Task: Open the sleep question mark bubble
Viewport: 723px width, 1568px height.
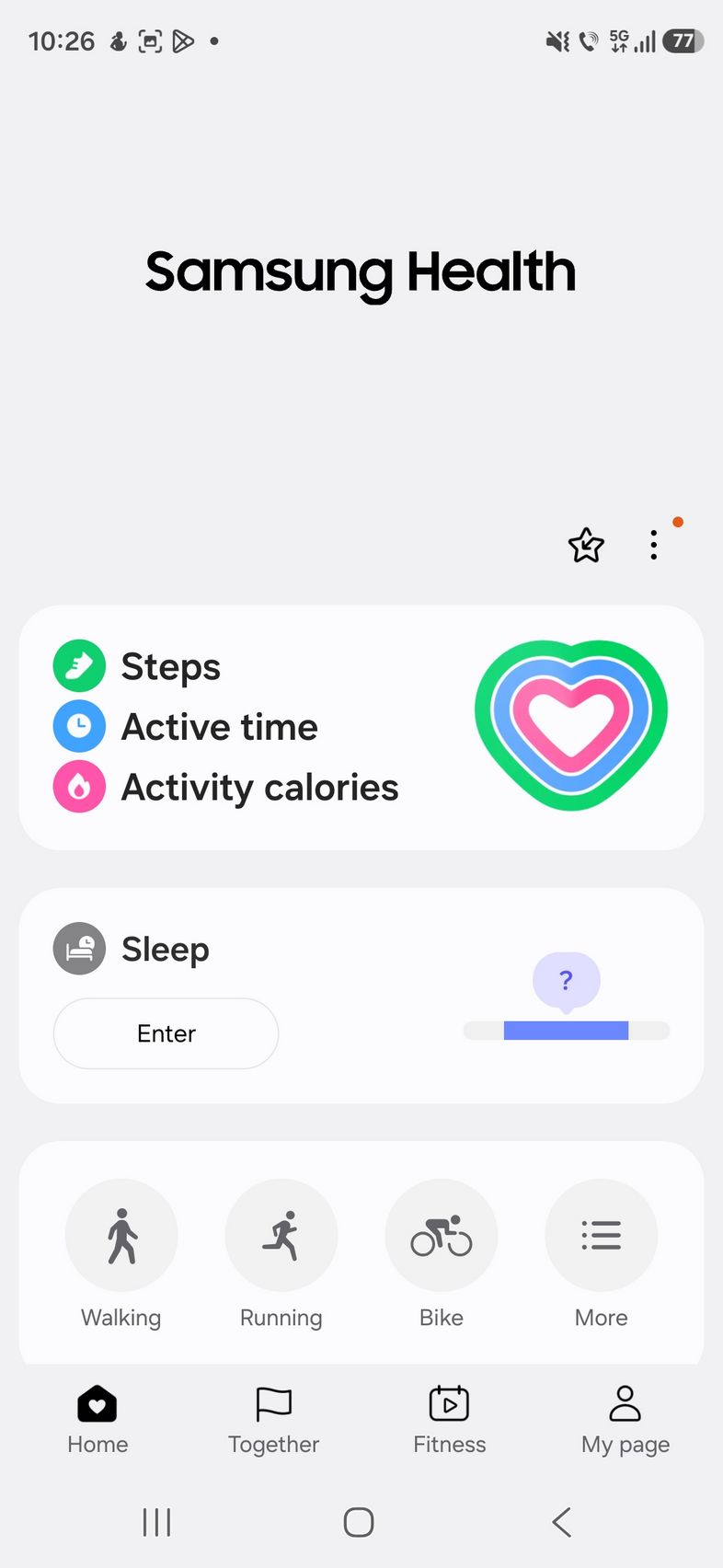Action: [x=566, y=981]
